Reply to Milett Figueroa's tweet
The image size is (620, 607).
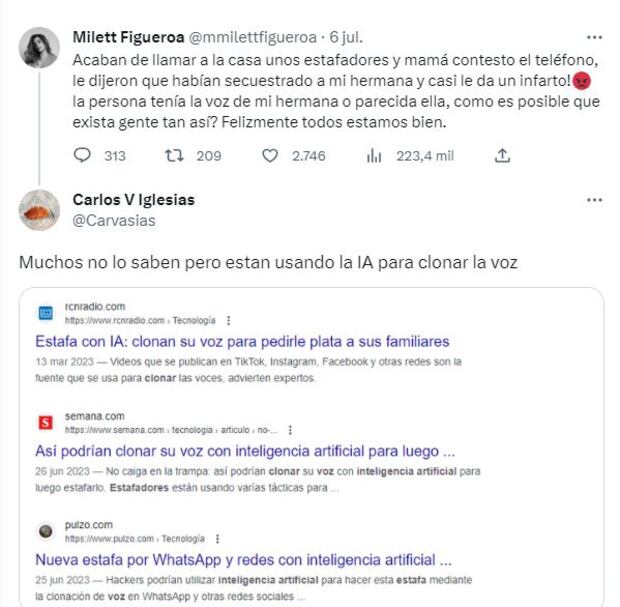coord(84,156)
